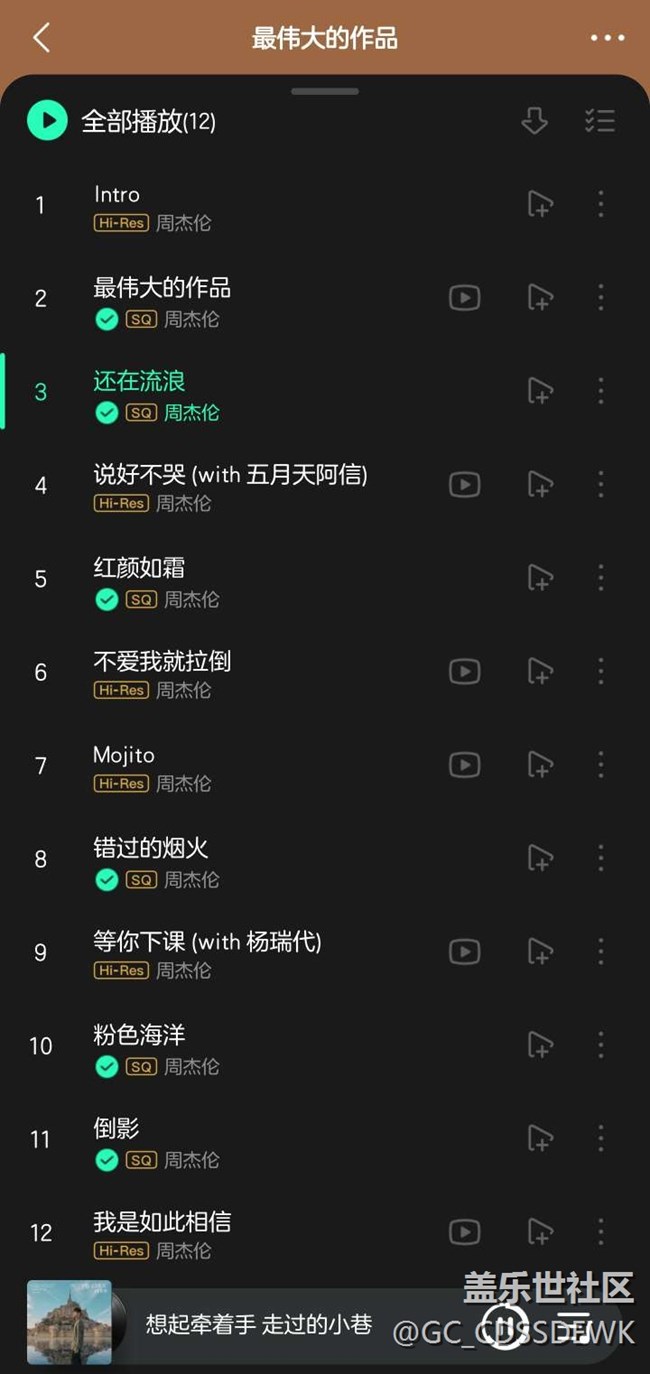Play the song 倒影

(117, 1129)
